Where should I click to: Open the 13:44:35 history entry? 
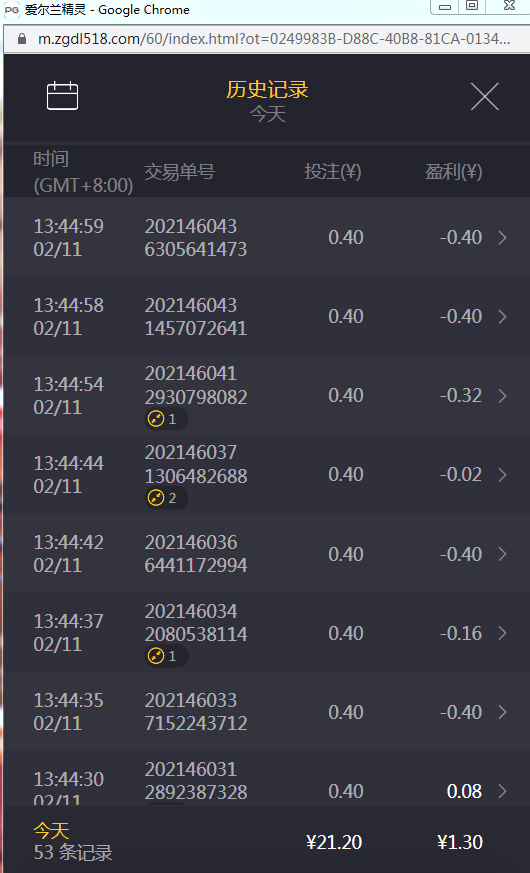267,712
